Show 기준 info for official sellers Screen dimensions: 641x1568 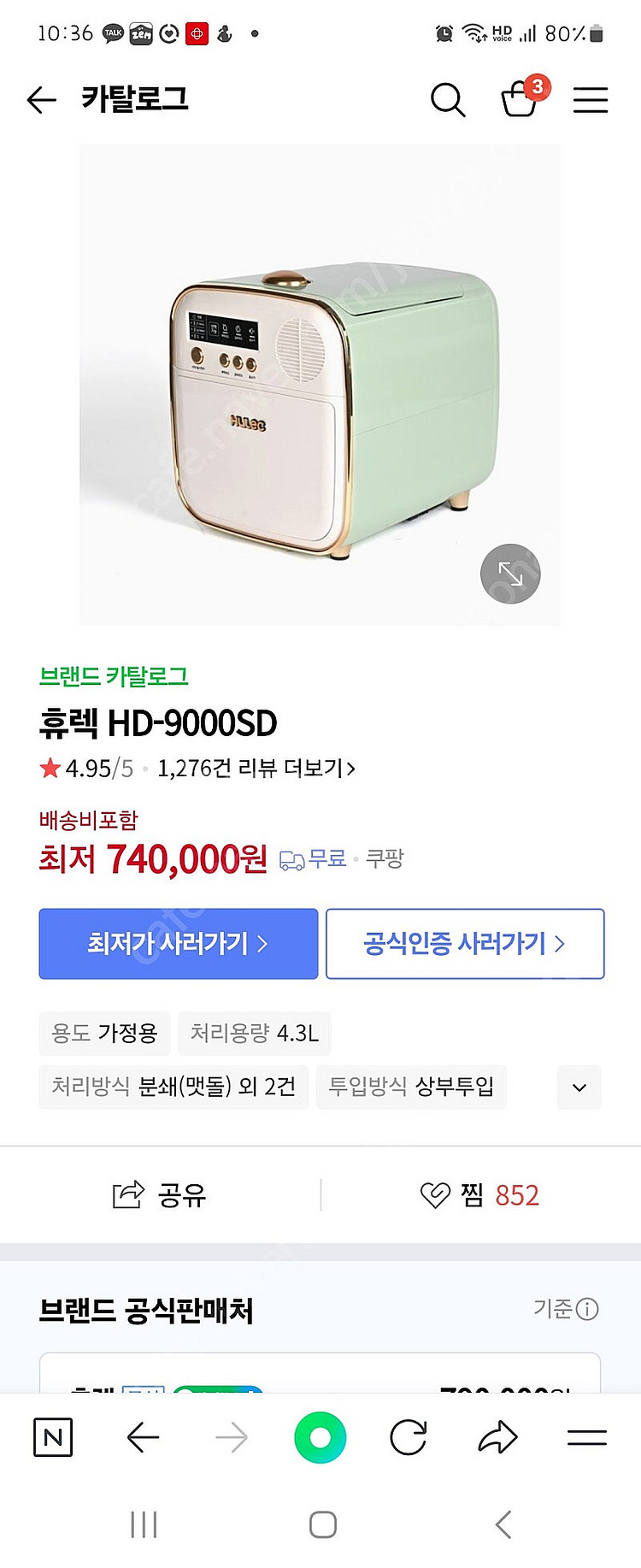(x=566, y=1309)
